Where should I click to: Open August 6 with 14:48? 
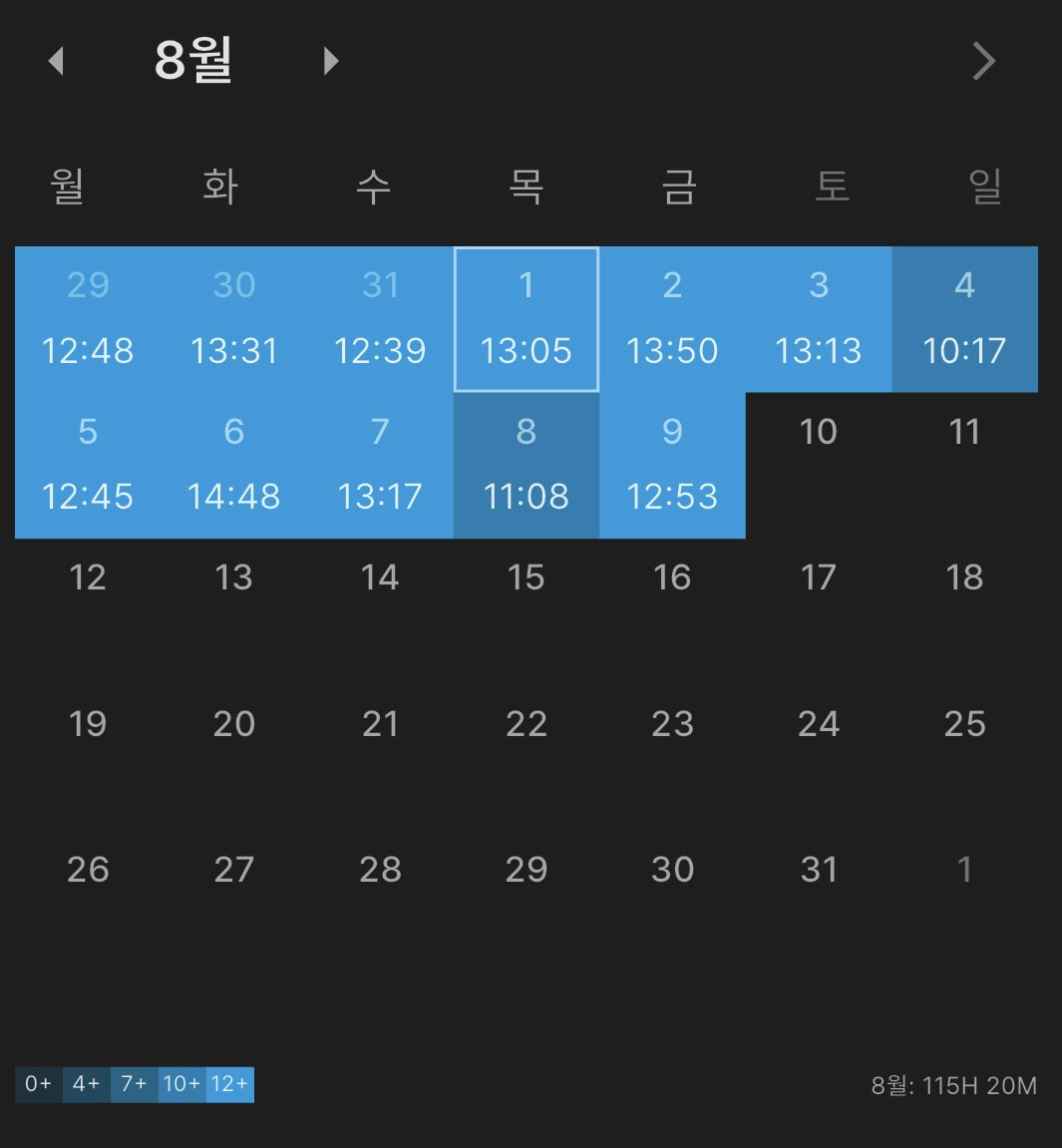(234, 465)
